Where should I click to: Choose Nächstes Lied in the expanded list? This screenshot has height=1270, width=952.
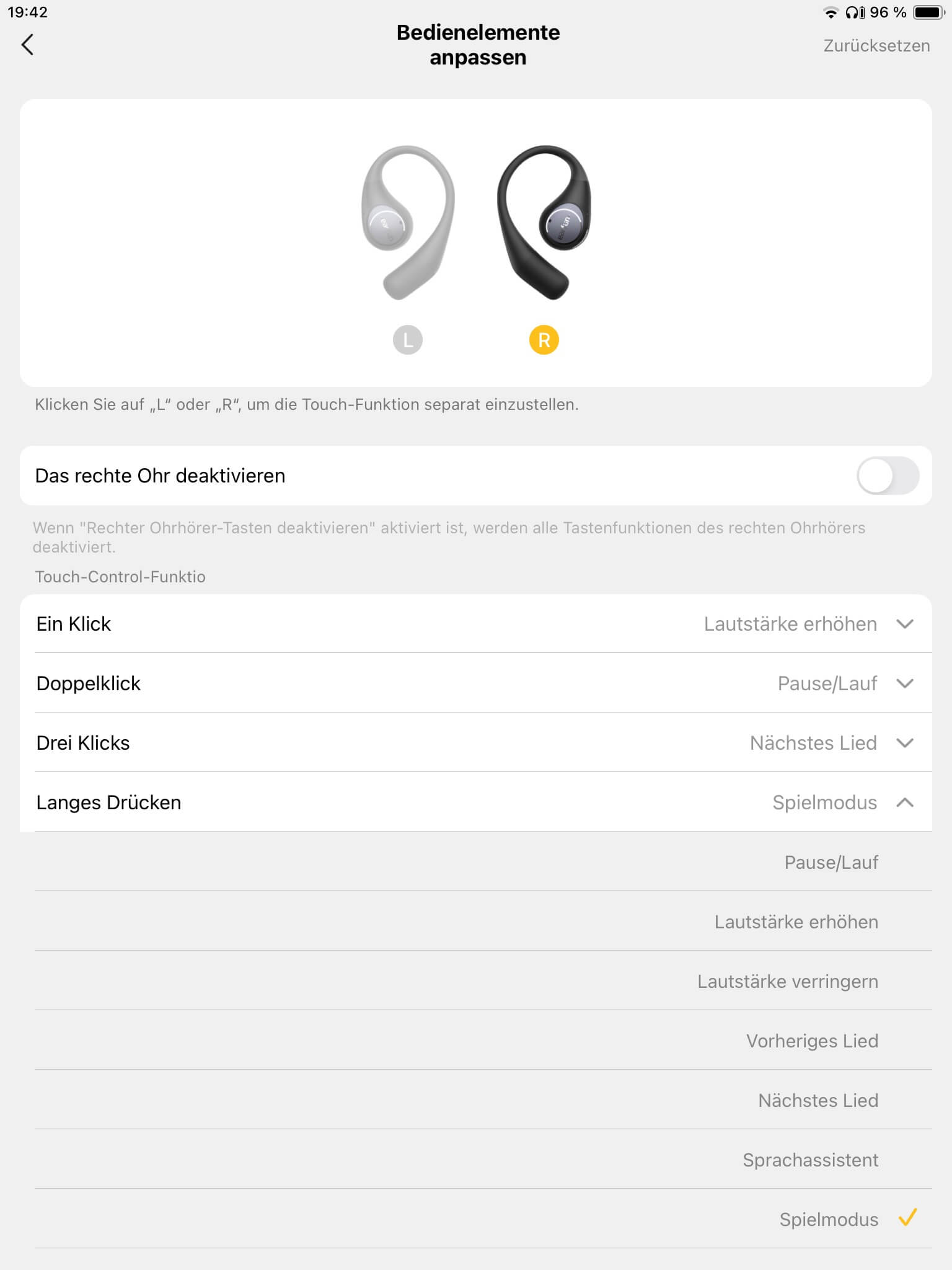818,1100
